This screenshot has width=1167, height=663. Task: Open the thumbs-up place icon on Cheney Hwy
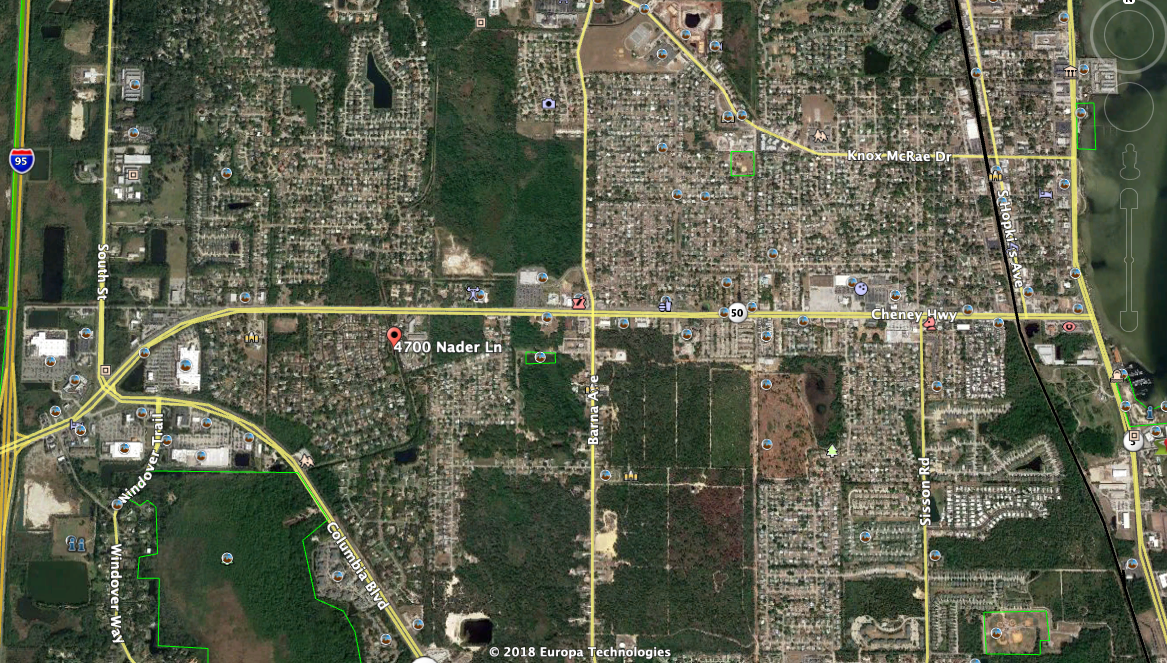tap(665, 304)
